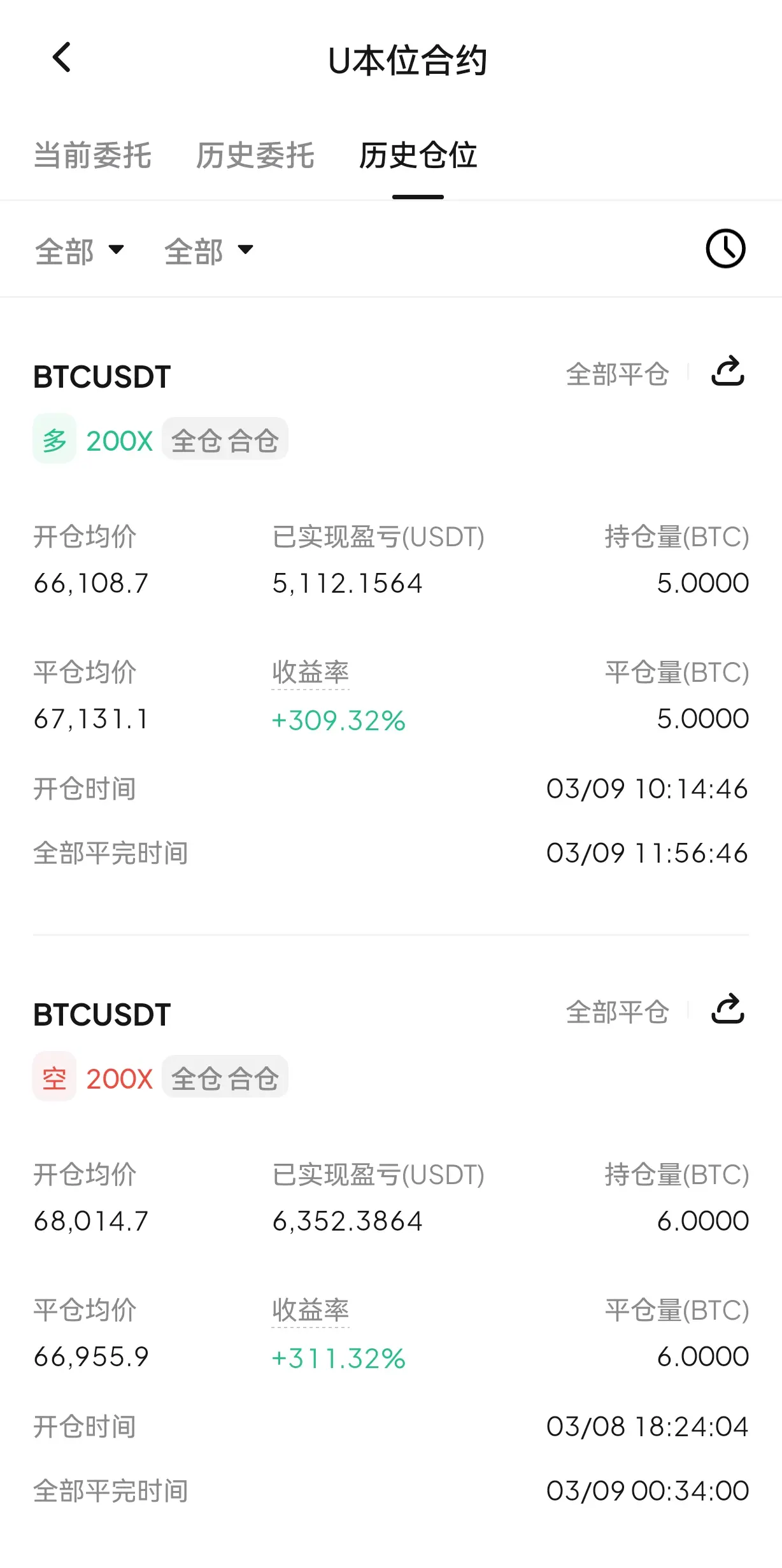Share the short BTCUSDT 200X position
Screen dimensions: 782x1568
tap(728, 1009)
